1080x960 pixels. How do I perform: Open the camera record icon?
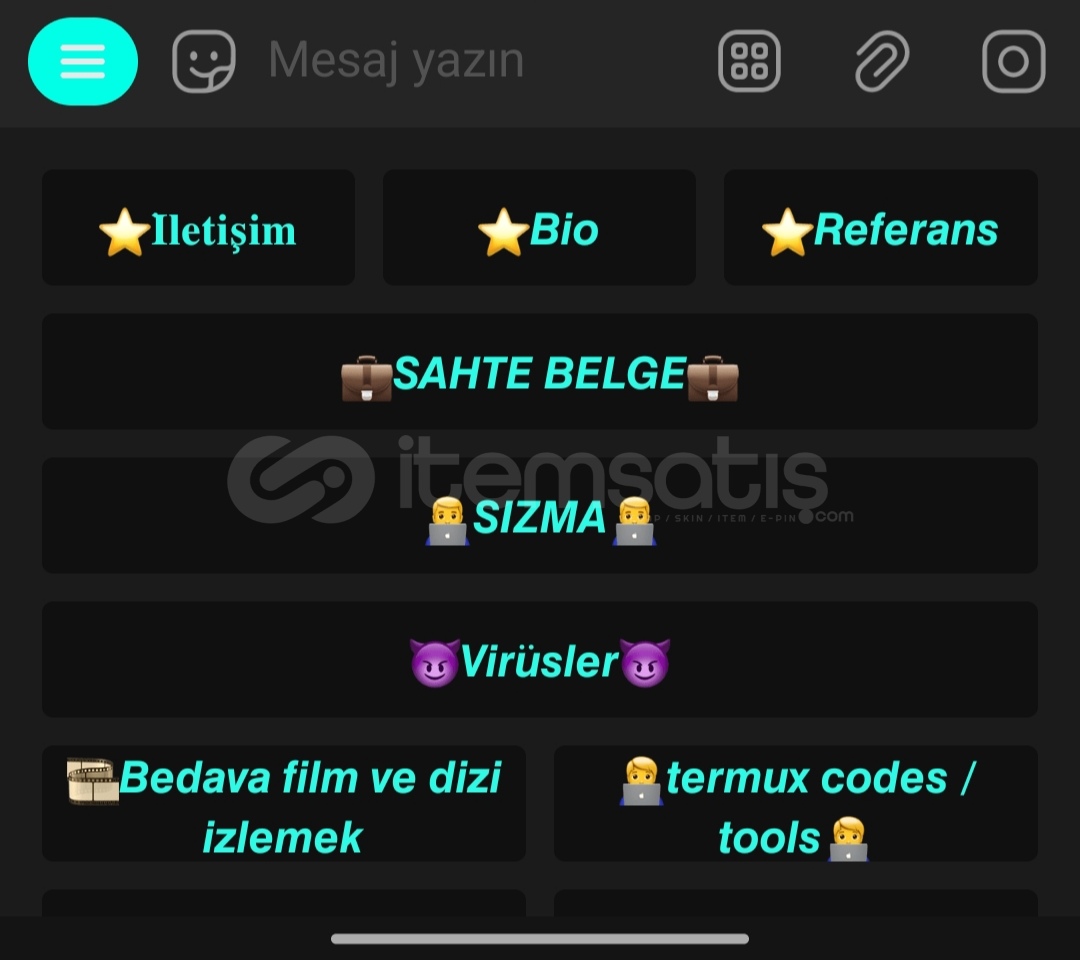[x=1013, y=61]
